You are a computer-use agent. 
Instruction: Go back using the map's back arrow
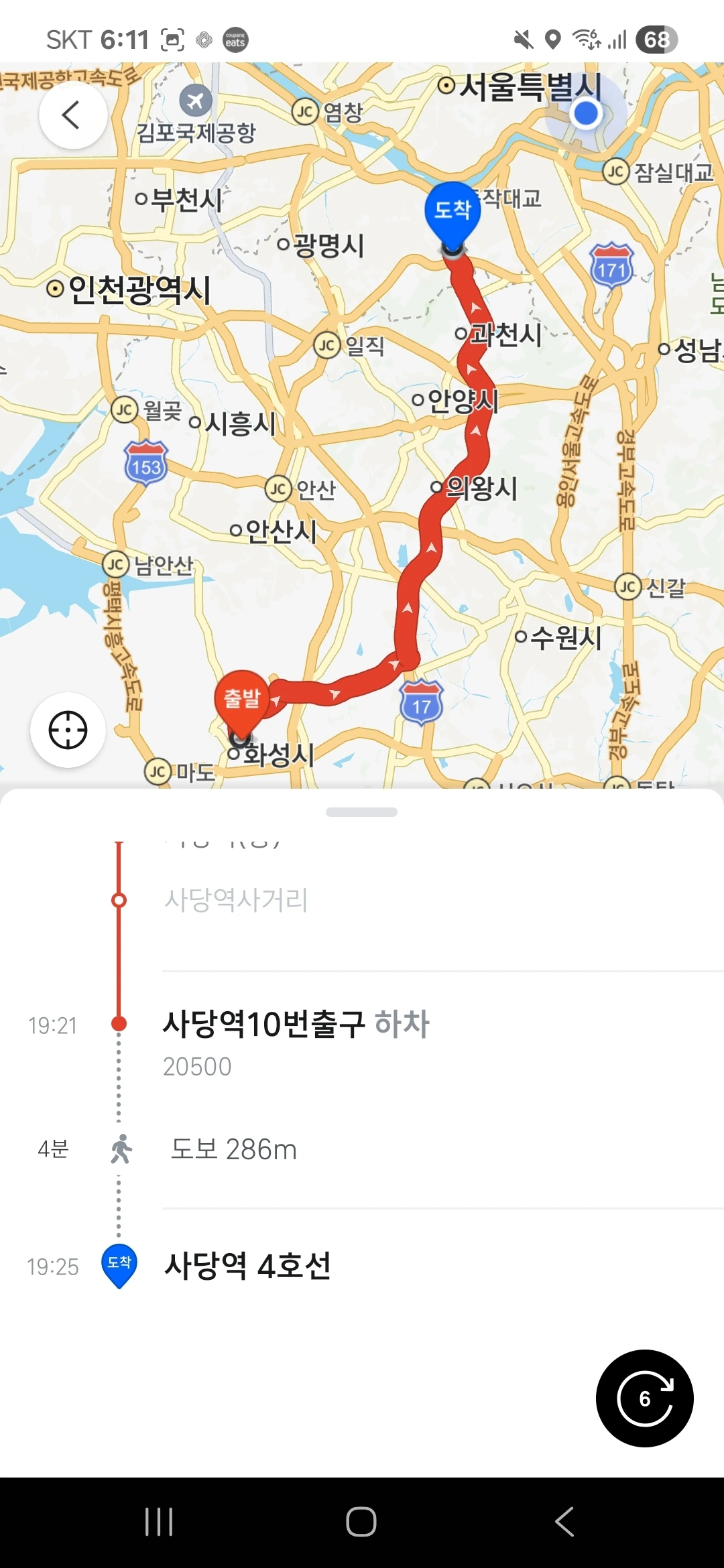coord(72,115)
